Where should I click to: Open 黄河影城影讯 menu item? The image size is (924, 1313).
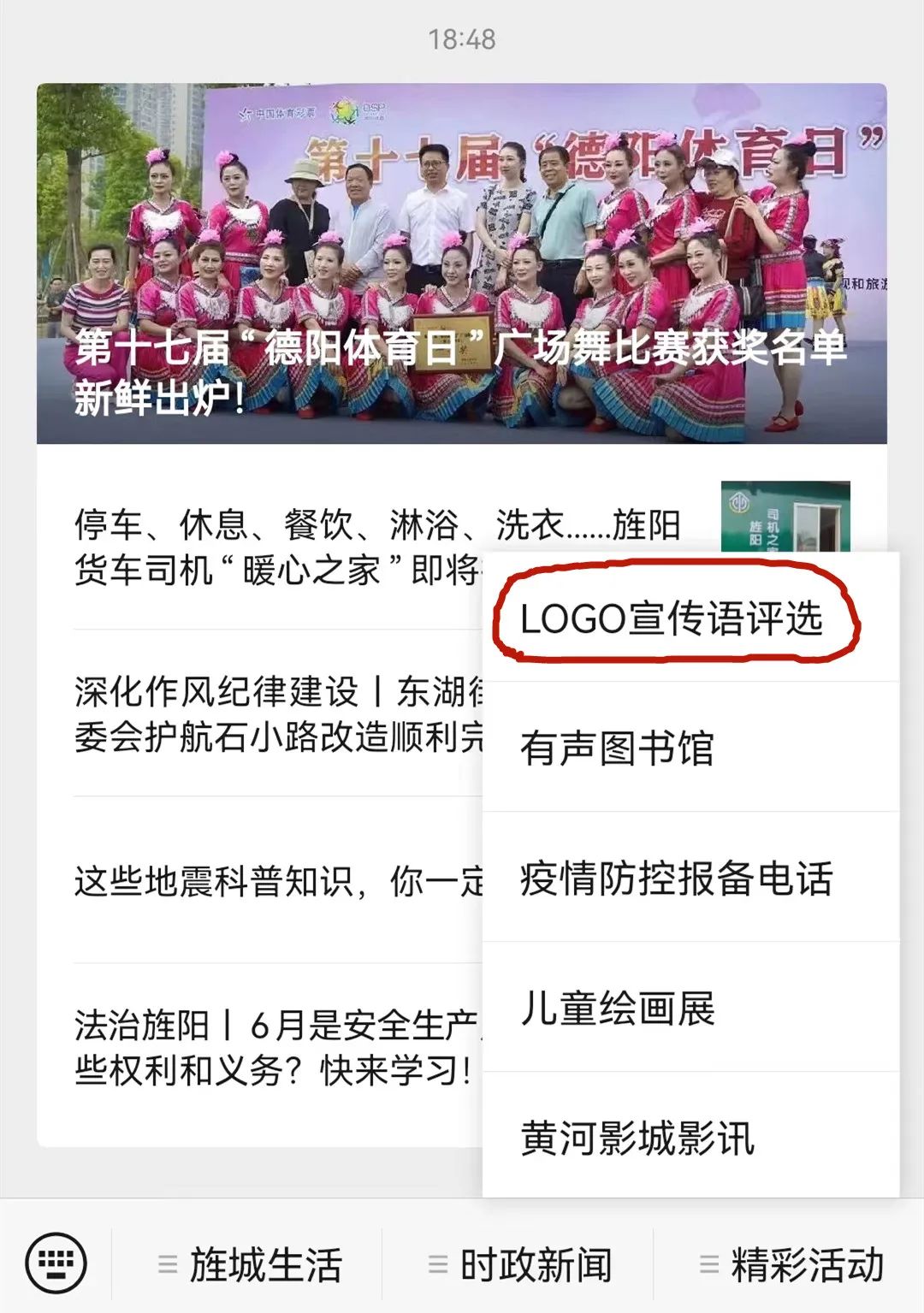pos(637,1139)
